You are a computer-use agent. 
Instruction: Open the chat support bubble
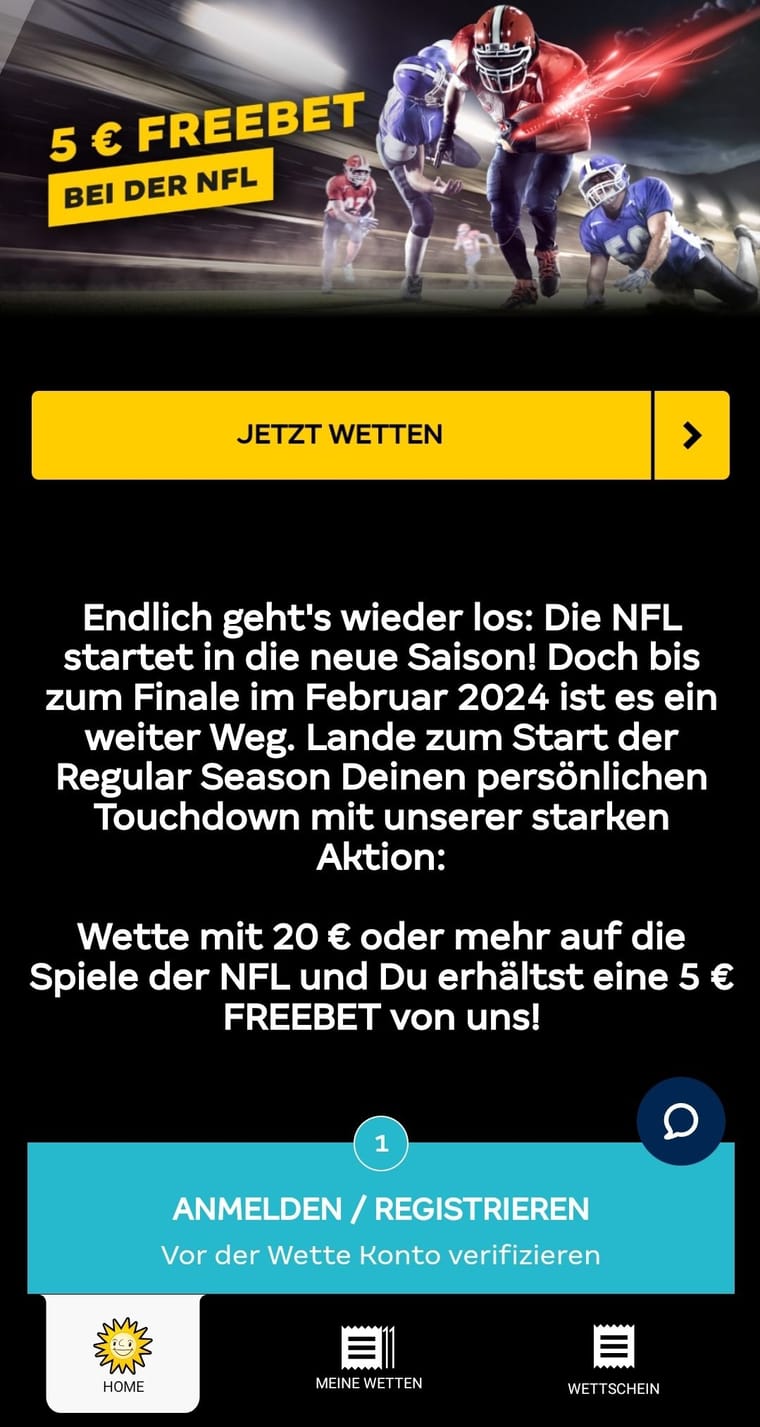coord(681,1121)
